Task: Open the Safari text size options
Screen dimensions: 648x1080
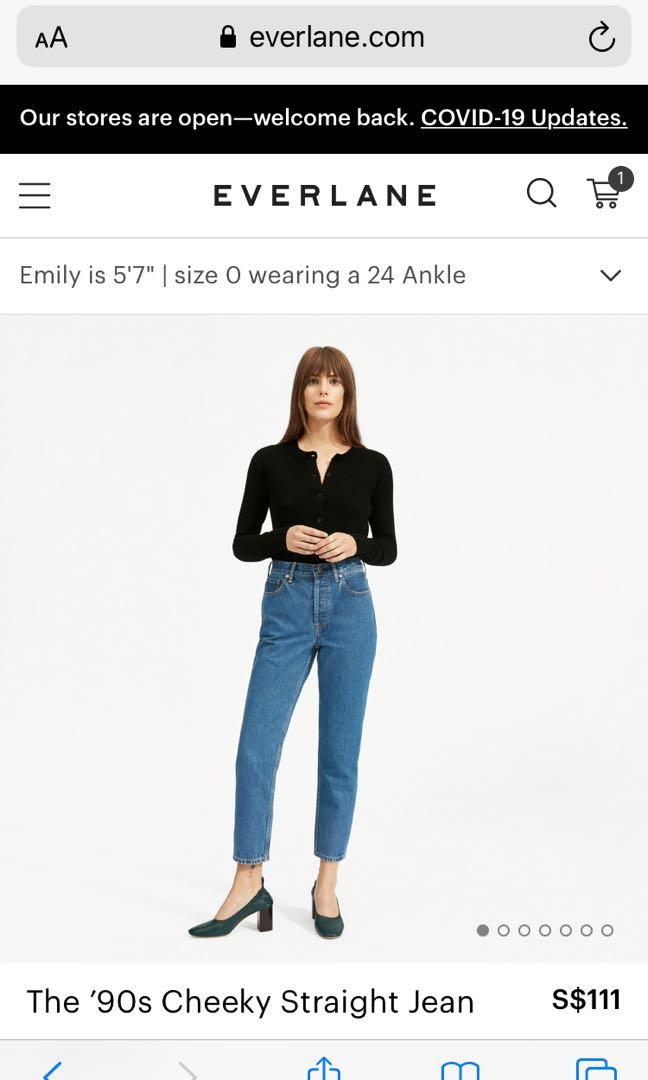Action: click(51, 38)
